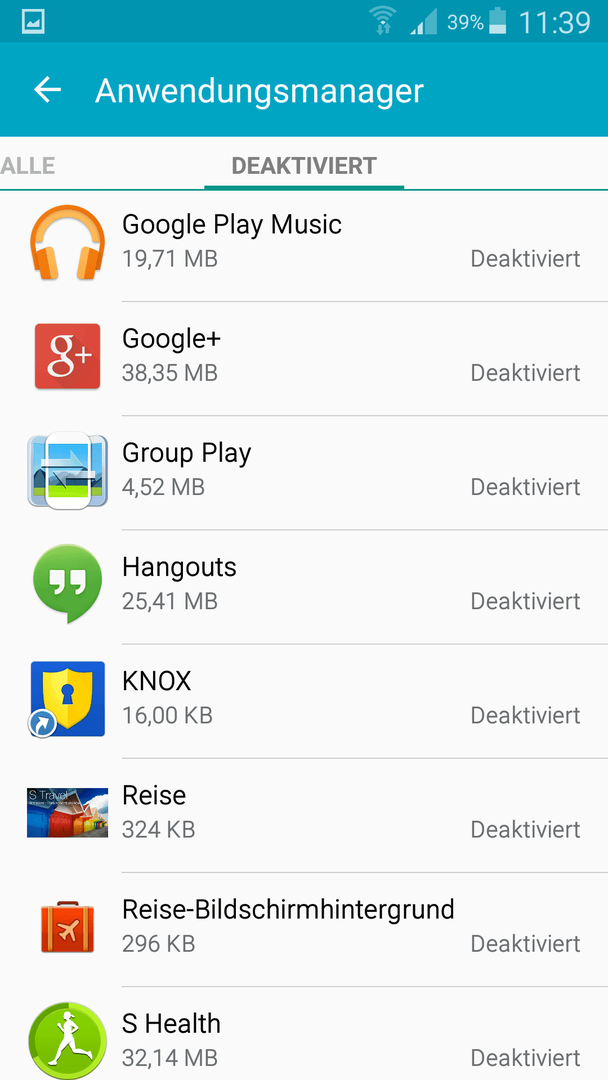Screen dimensions: 608x1080
Task: Open Google Play Music app details
Action: coord(304,244)
